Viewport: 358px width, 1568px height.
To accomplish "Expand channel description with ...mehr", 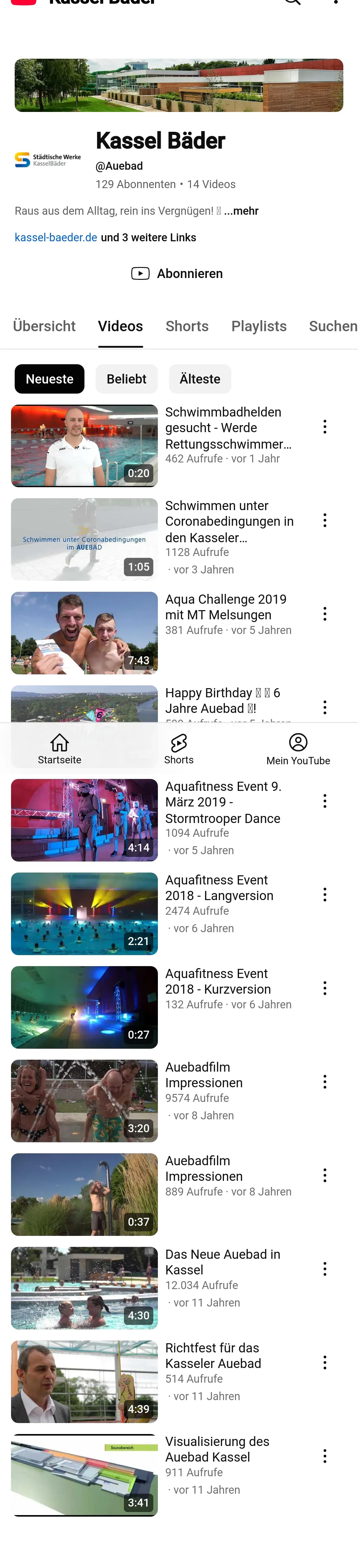I will (x=242, y=211).
